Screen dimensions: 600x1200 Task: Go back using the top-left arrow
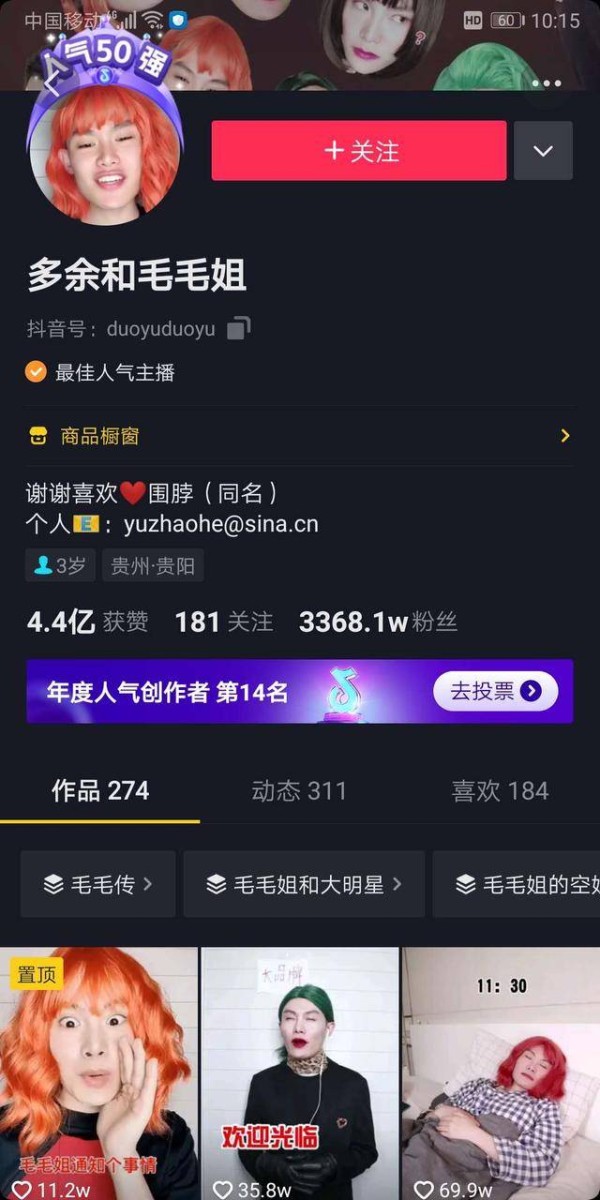tap(49, 83)
